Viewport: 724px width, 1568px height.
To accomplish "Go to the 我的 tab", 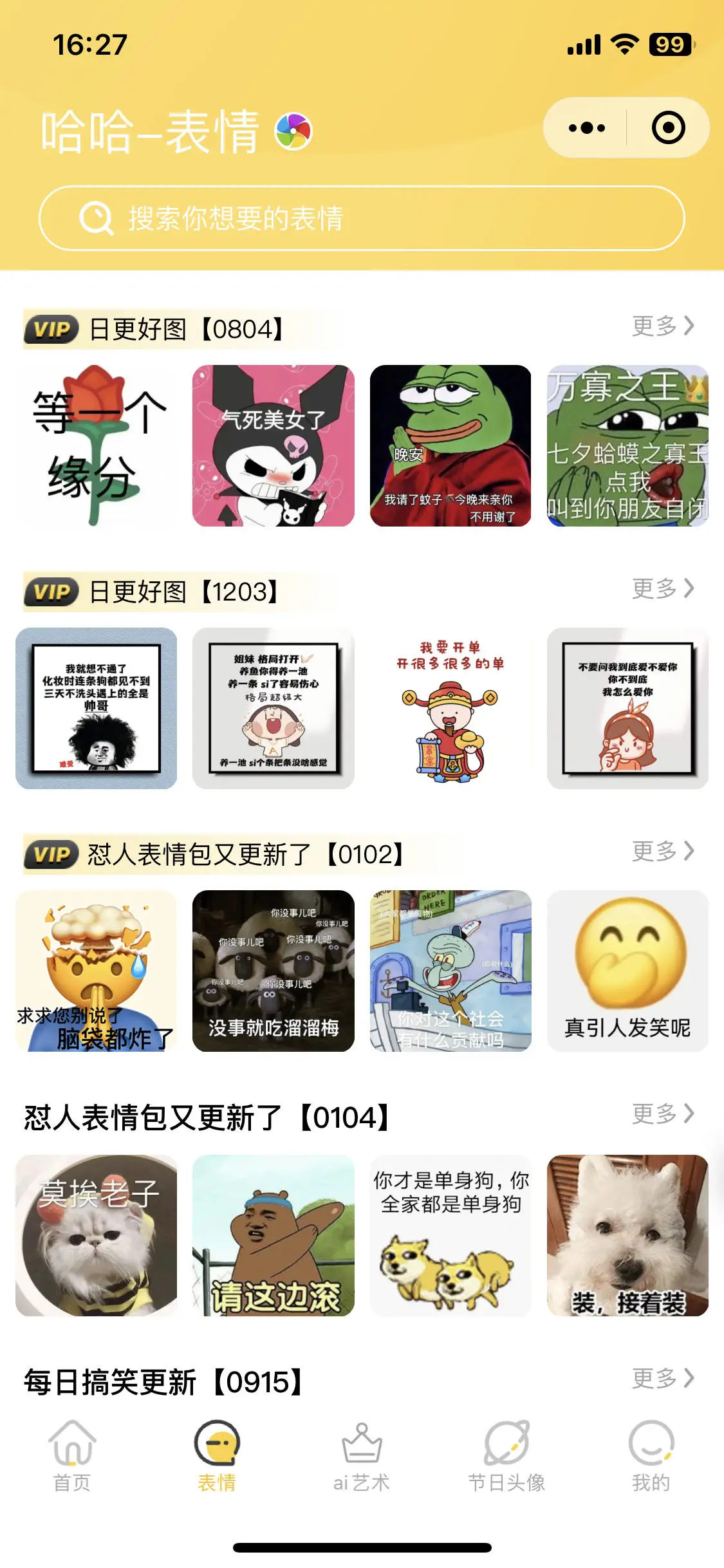I will click(651, 1456).
